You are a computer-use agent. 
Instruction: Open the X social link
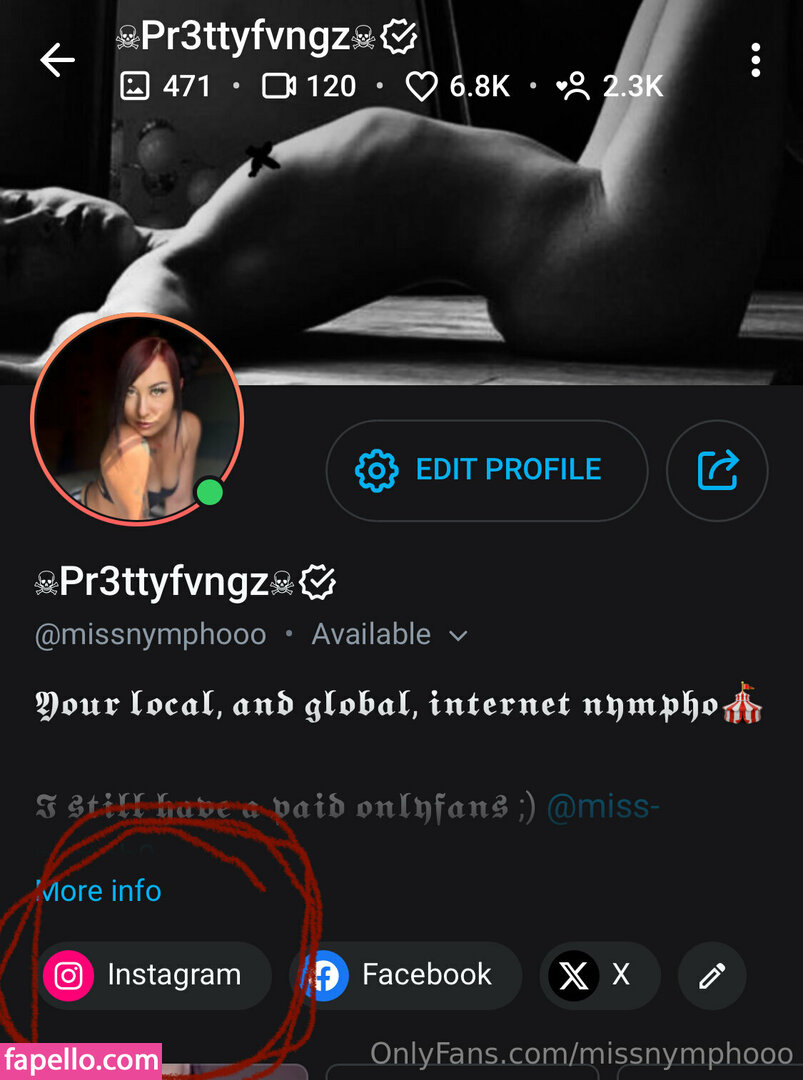pyautogui.click(x=599, y=975)
